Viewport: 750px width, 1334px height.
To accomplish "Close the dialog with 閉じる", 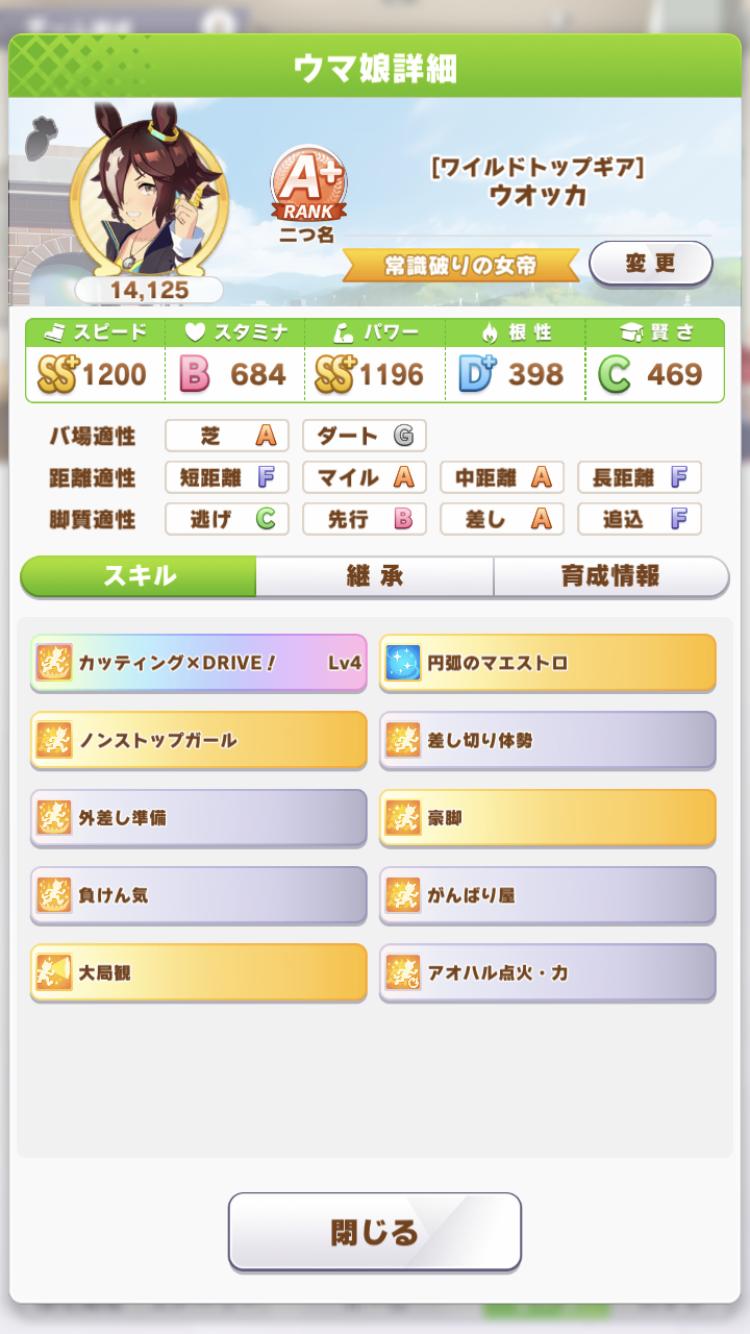I will tap(374, 1232).
